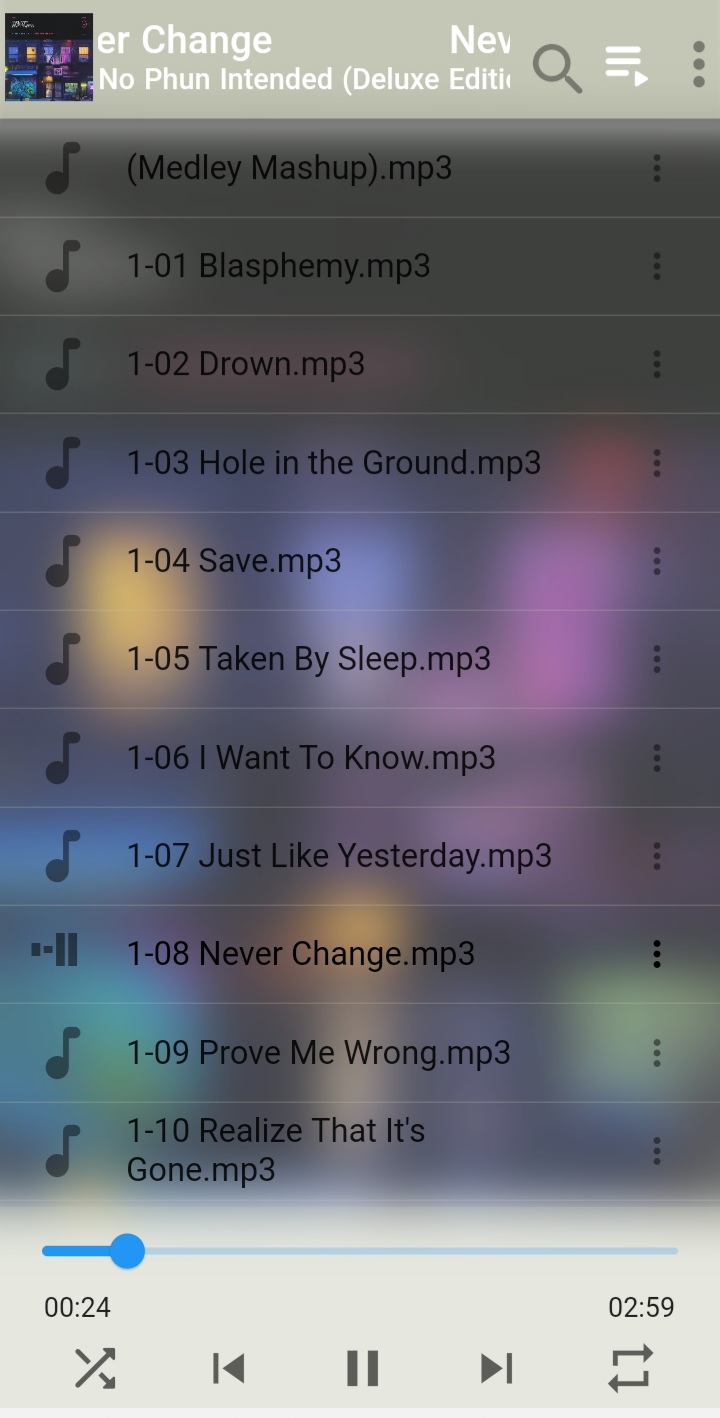Toggle shuffle mode
Viewport: 720px width, 1418px height.
coord(95,1368)
